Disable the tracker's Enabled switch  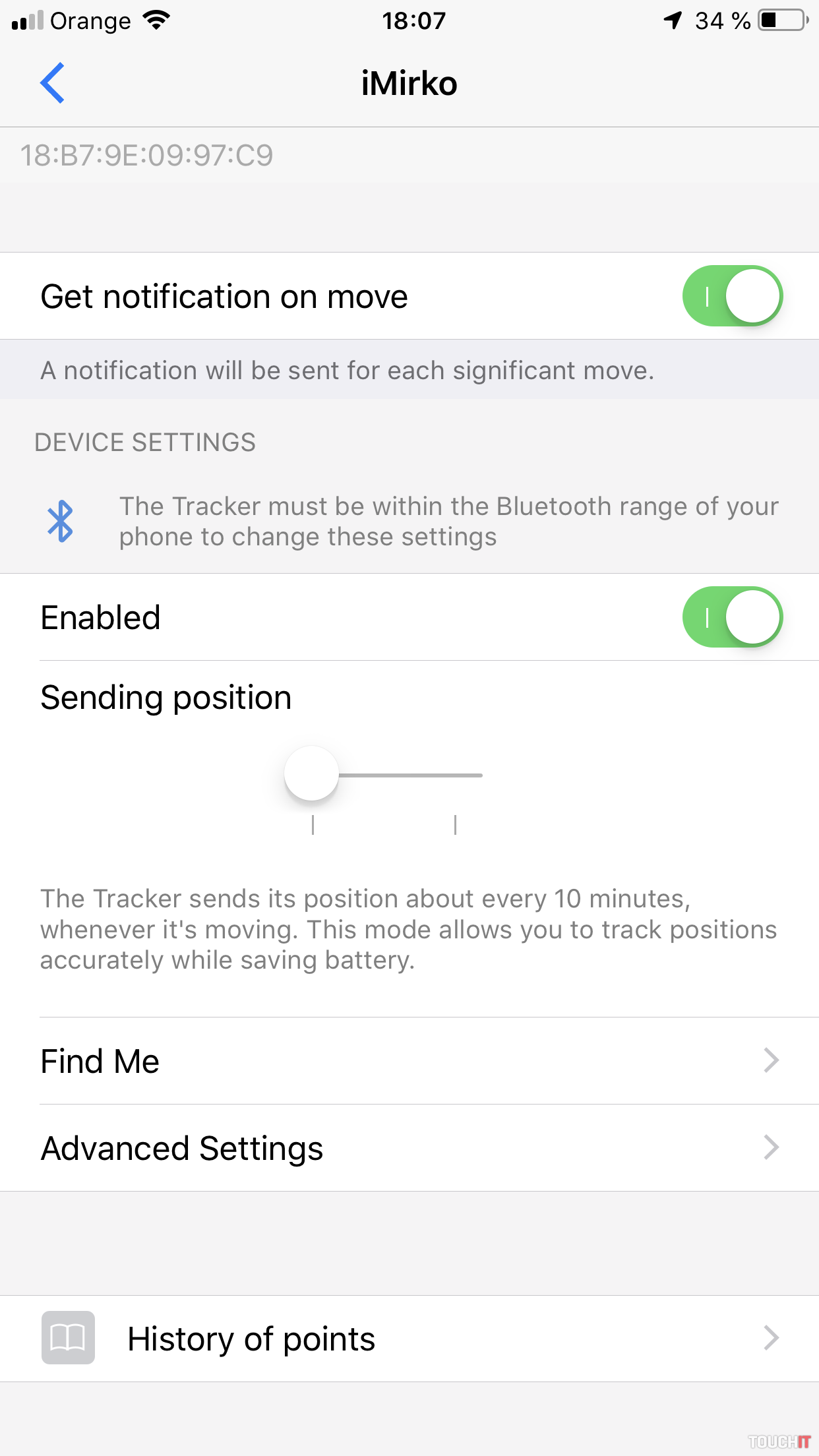pos(732,617)
